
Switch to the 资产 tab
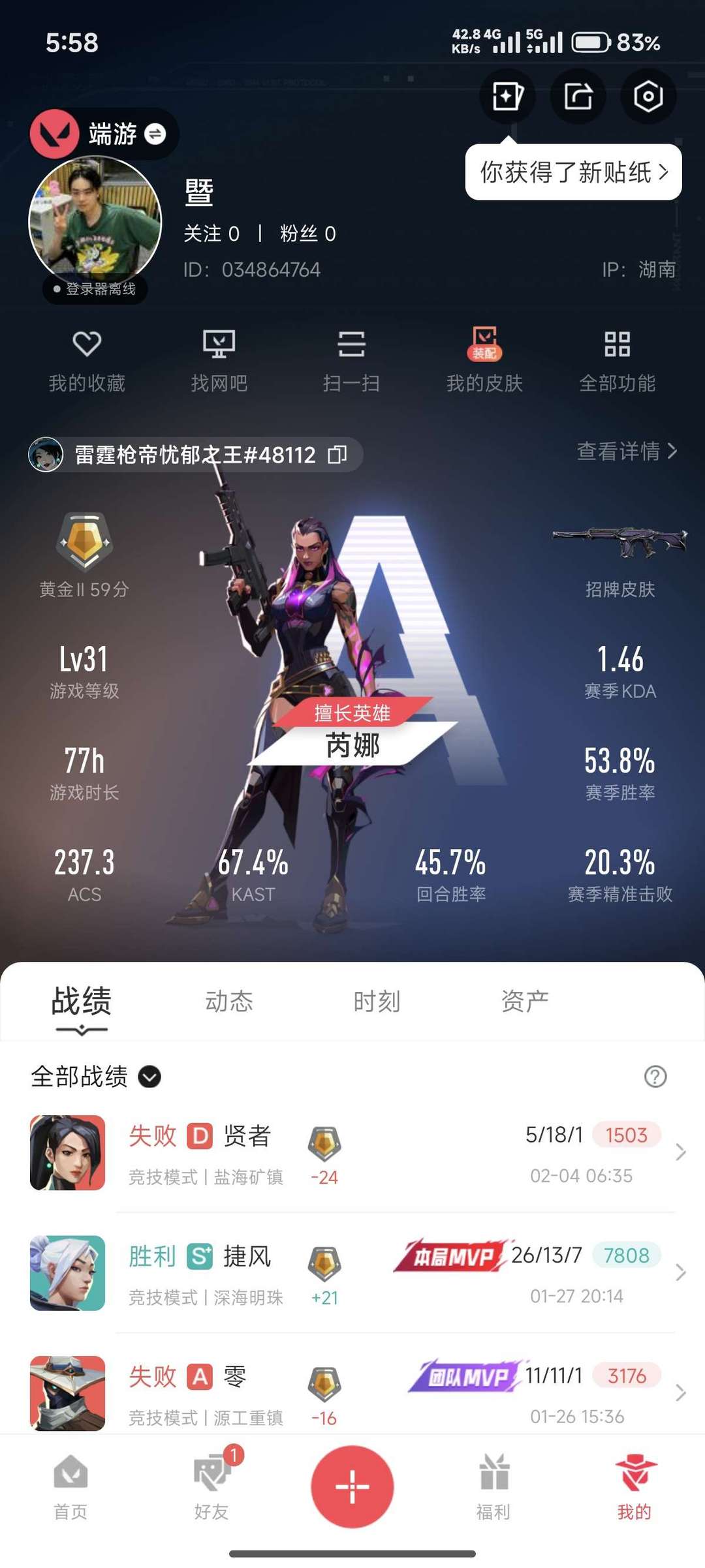525,1002
